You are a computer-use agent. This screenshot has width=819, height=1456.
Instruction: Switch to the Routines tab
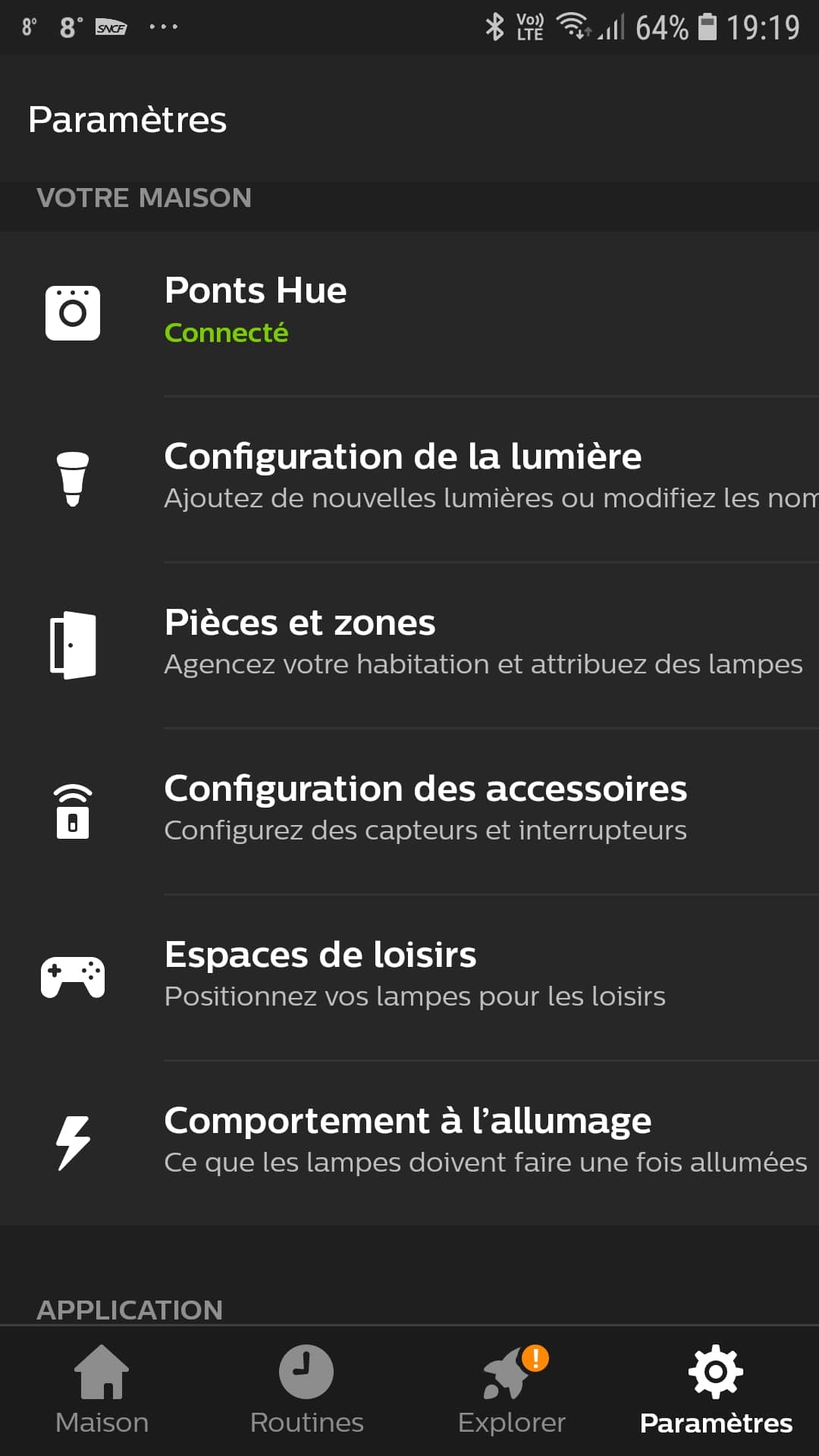(307, 1391)
